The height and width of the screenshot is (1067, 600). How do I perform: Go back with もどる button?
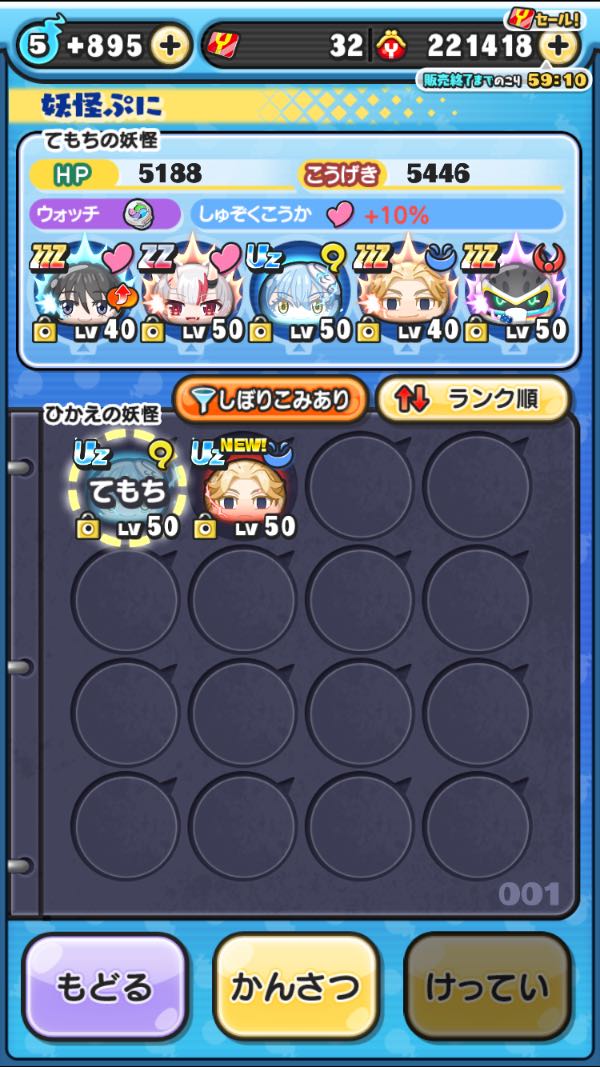pos(104,988)
